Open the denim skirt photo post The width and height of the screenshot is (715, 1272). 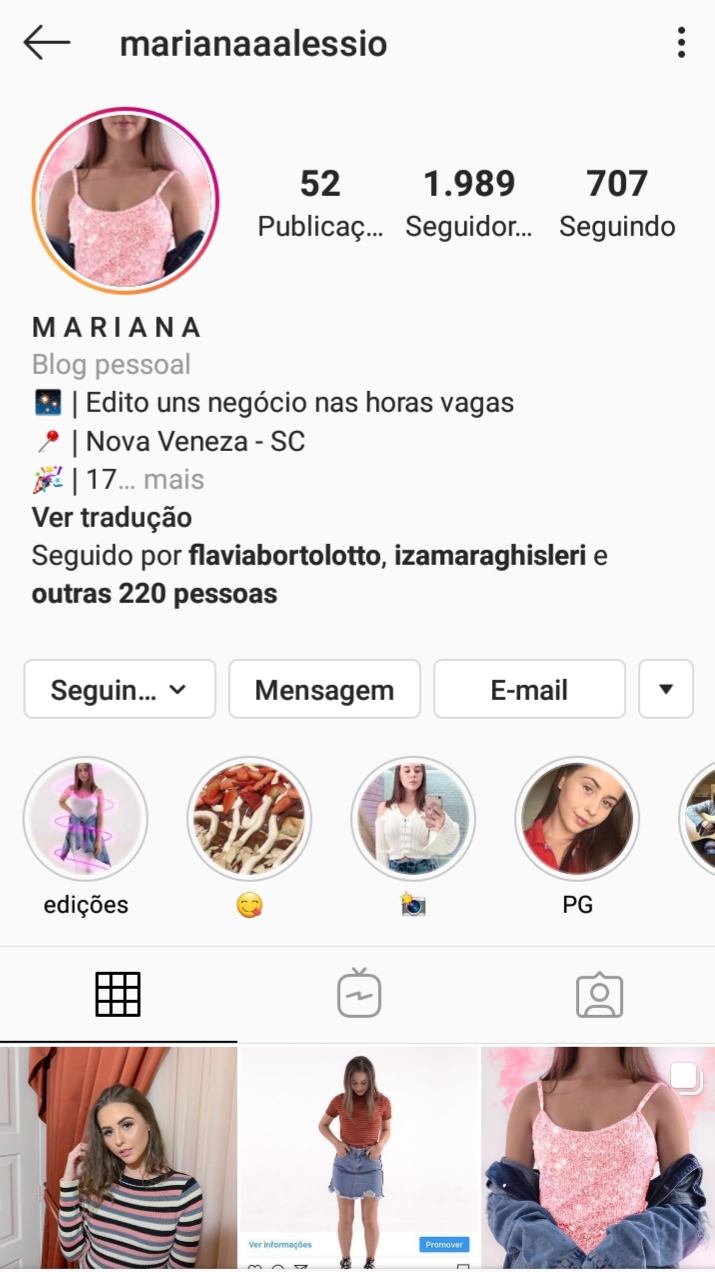coord(358,1140)
